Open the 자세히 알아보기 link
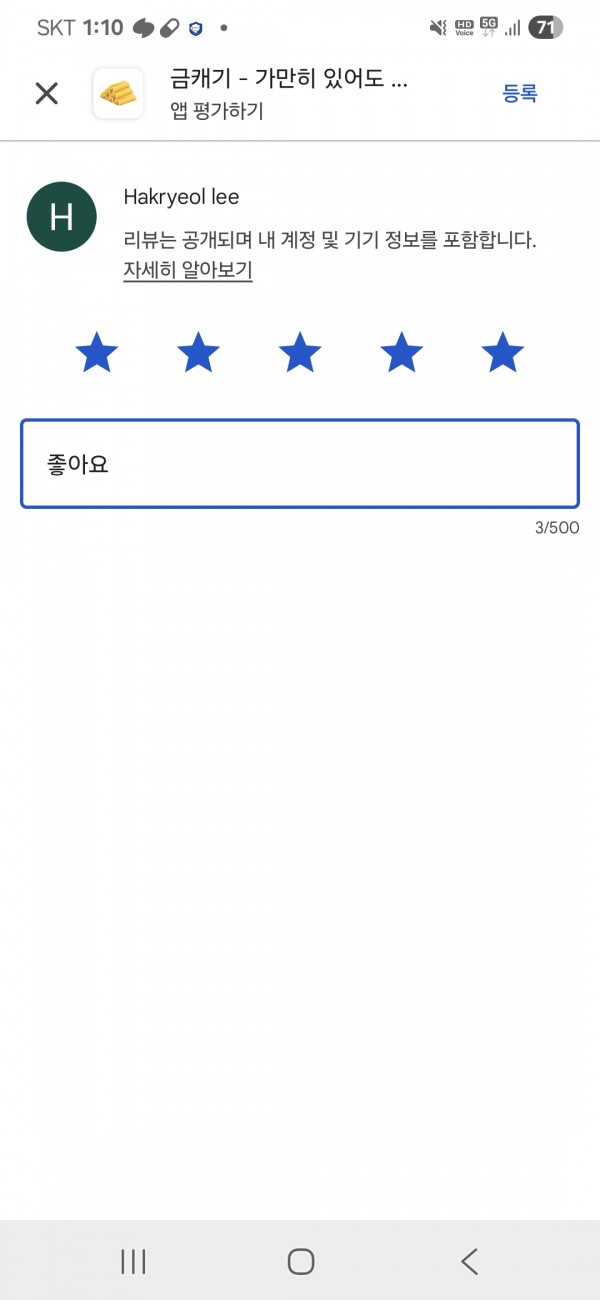 (188, 270)
